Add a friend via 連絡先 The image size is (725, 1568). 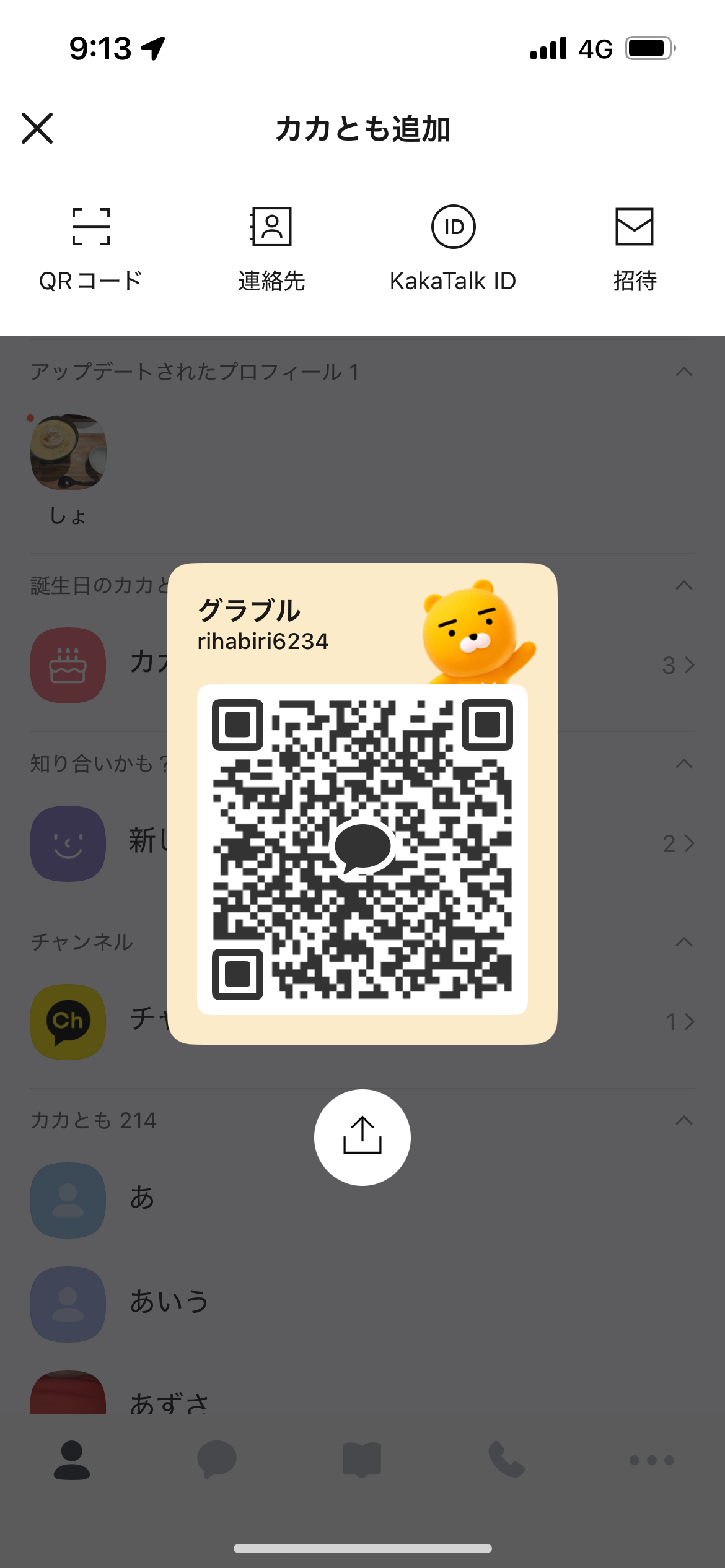click(x=271, y=249)
